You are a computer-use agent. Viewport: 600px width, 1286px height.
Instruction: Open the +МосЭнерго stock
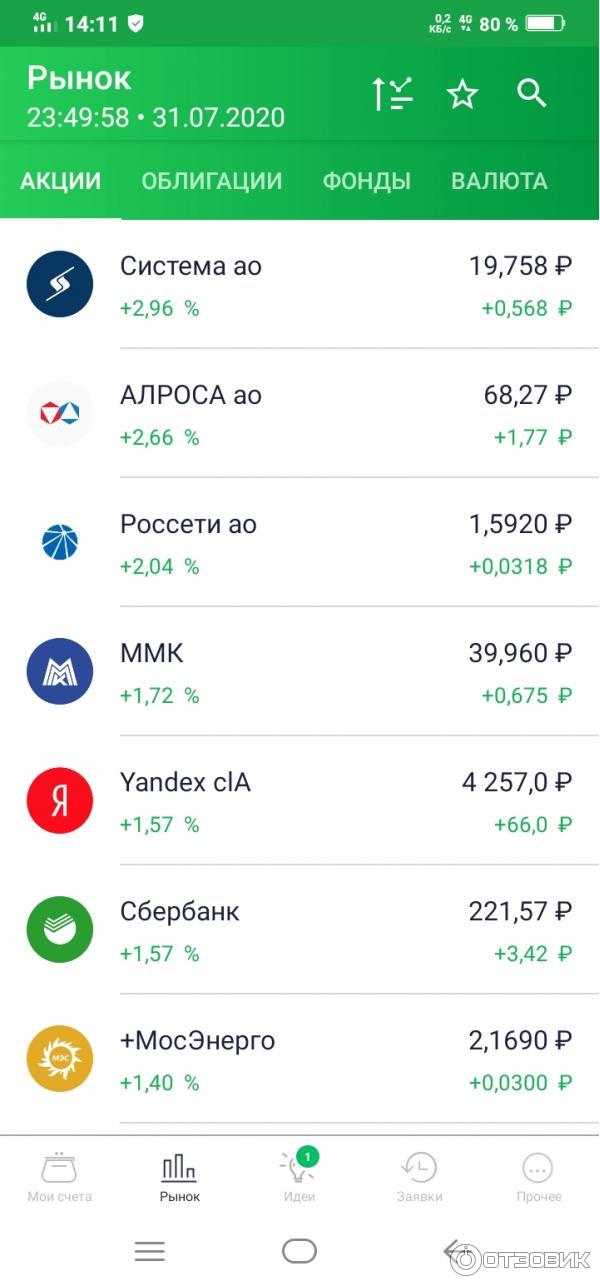click(300, 1059)
